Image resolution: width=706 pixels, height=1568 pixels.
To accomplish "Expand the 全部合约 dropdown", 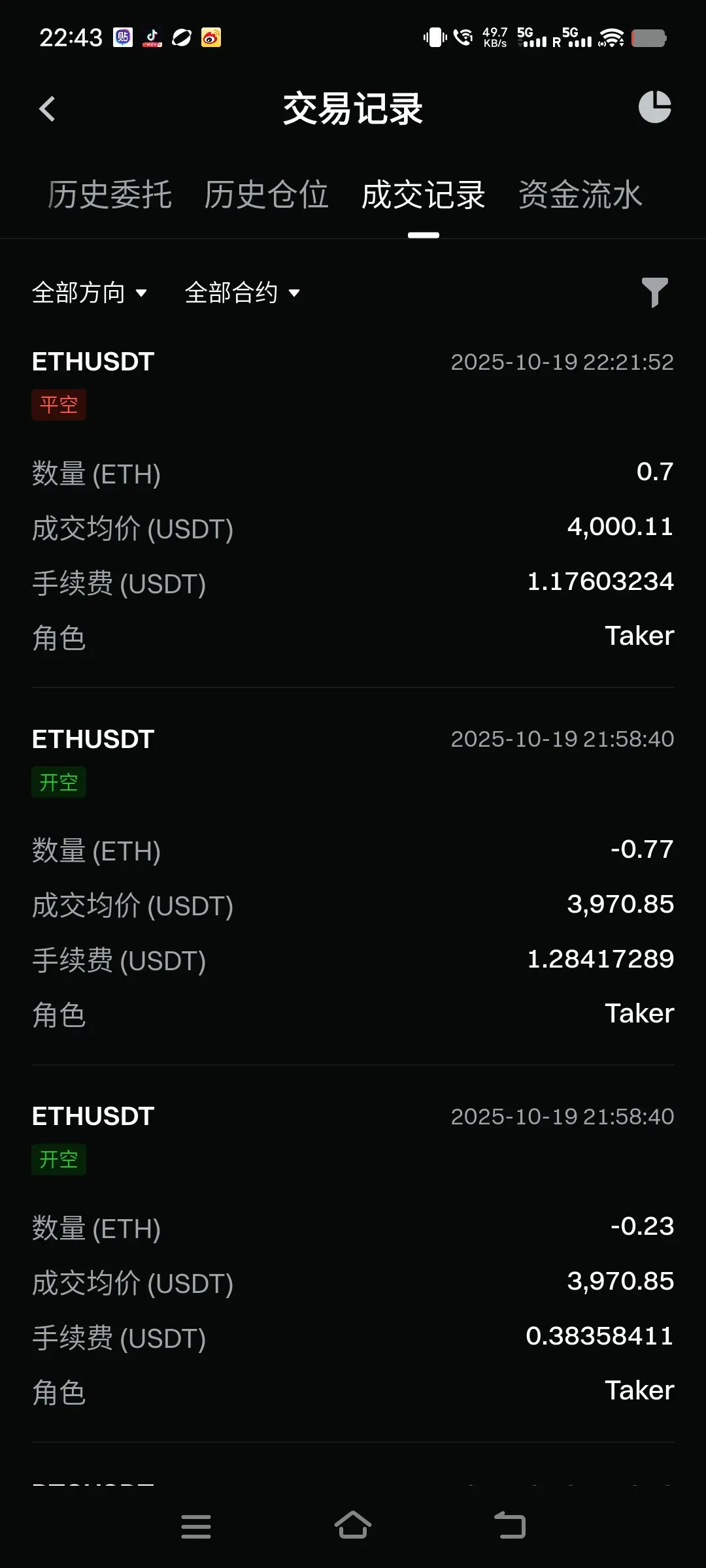I will pos(242,293).
